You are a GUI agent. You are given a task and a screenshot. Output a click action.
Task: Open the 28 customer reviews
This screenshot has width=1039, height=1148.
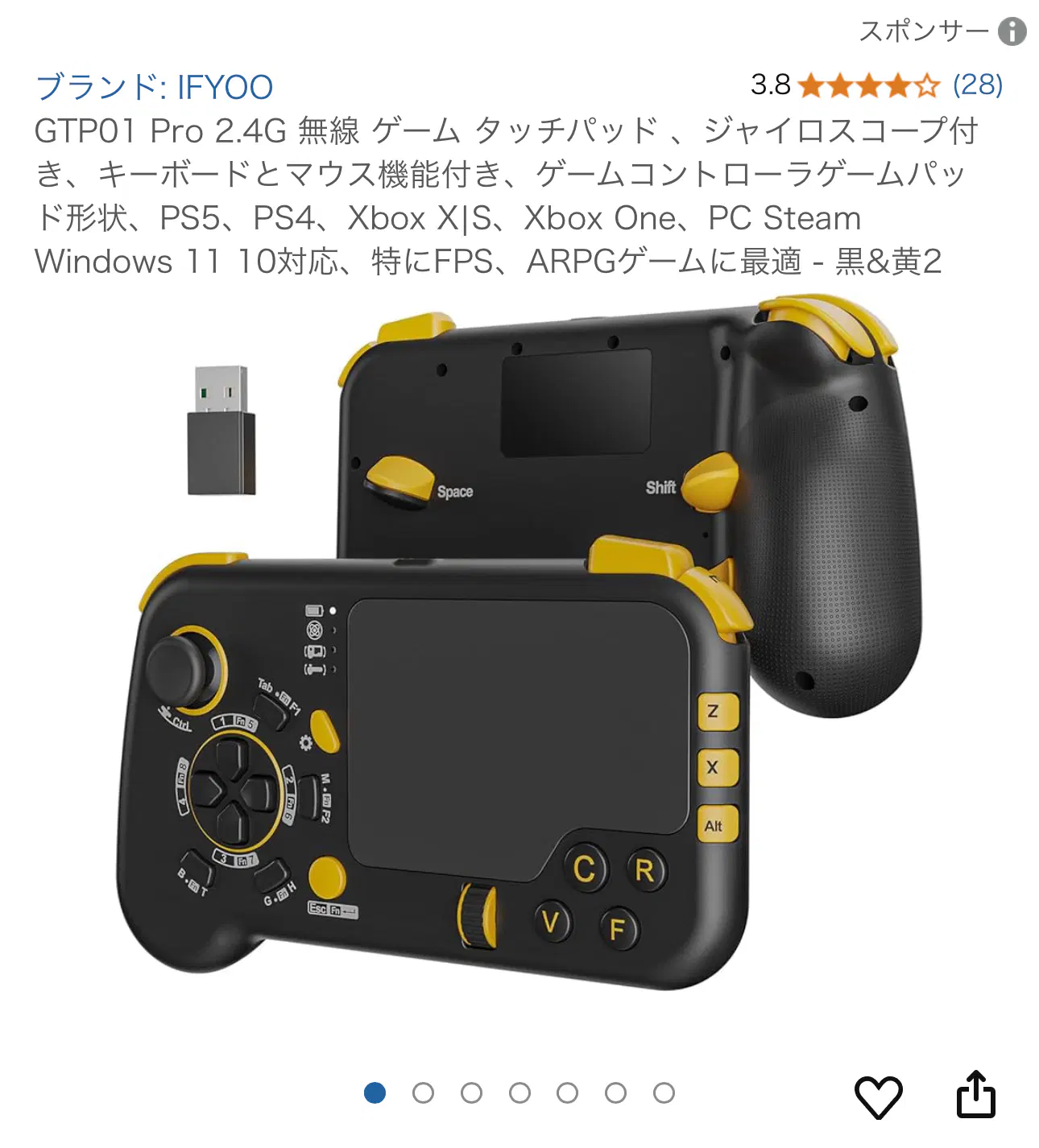pyautogui.click(x=977, y=85)
